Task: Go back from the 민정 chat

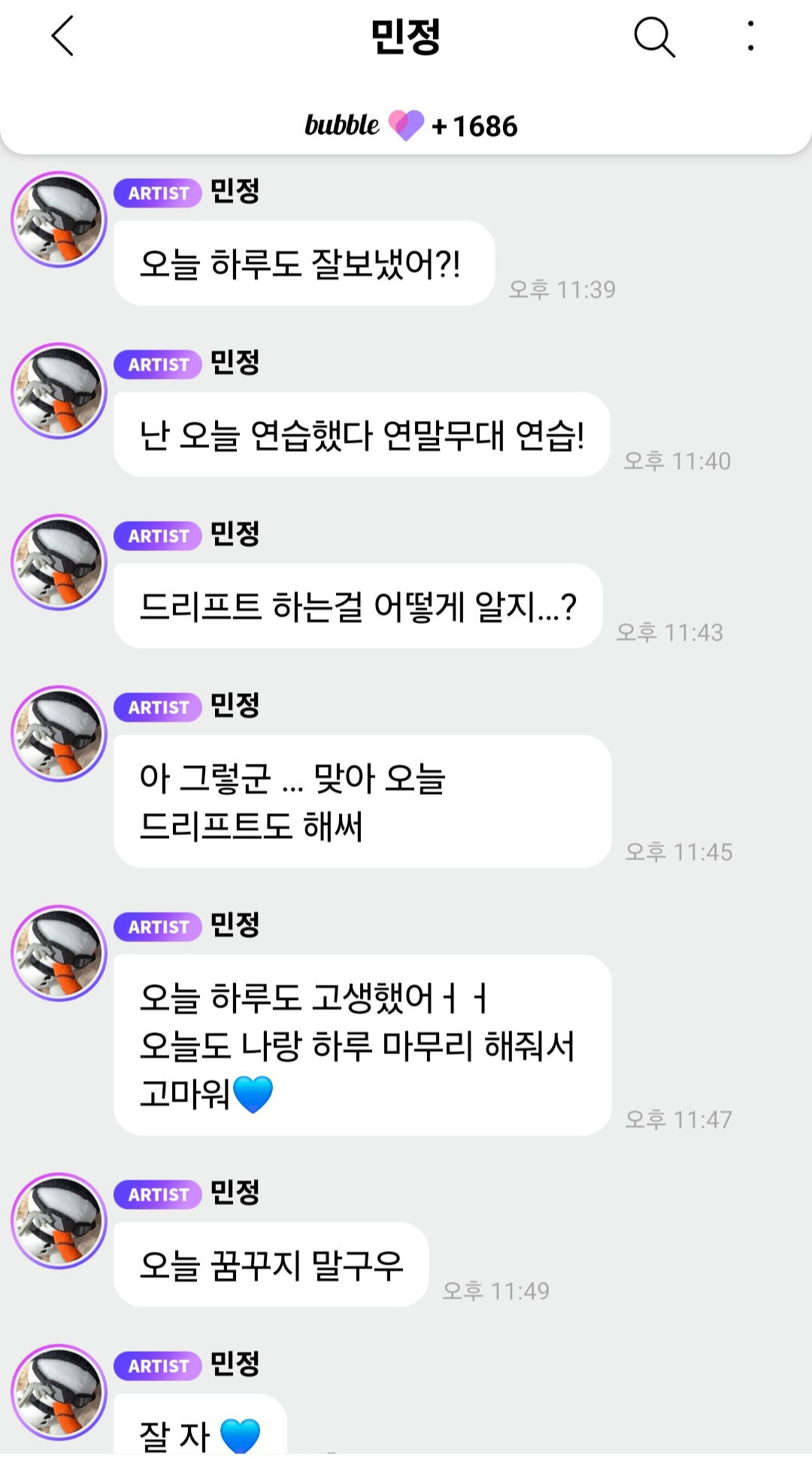Action: [x=62, y=36]
